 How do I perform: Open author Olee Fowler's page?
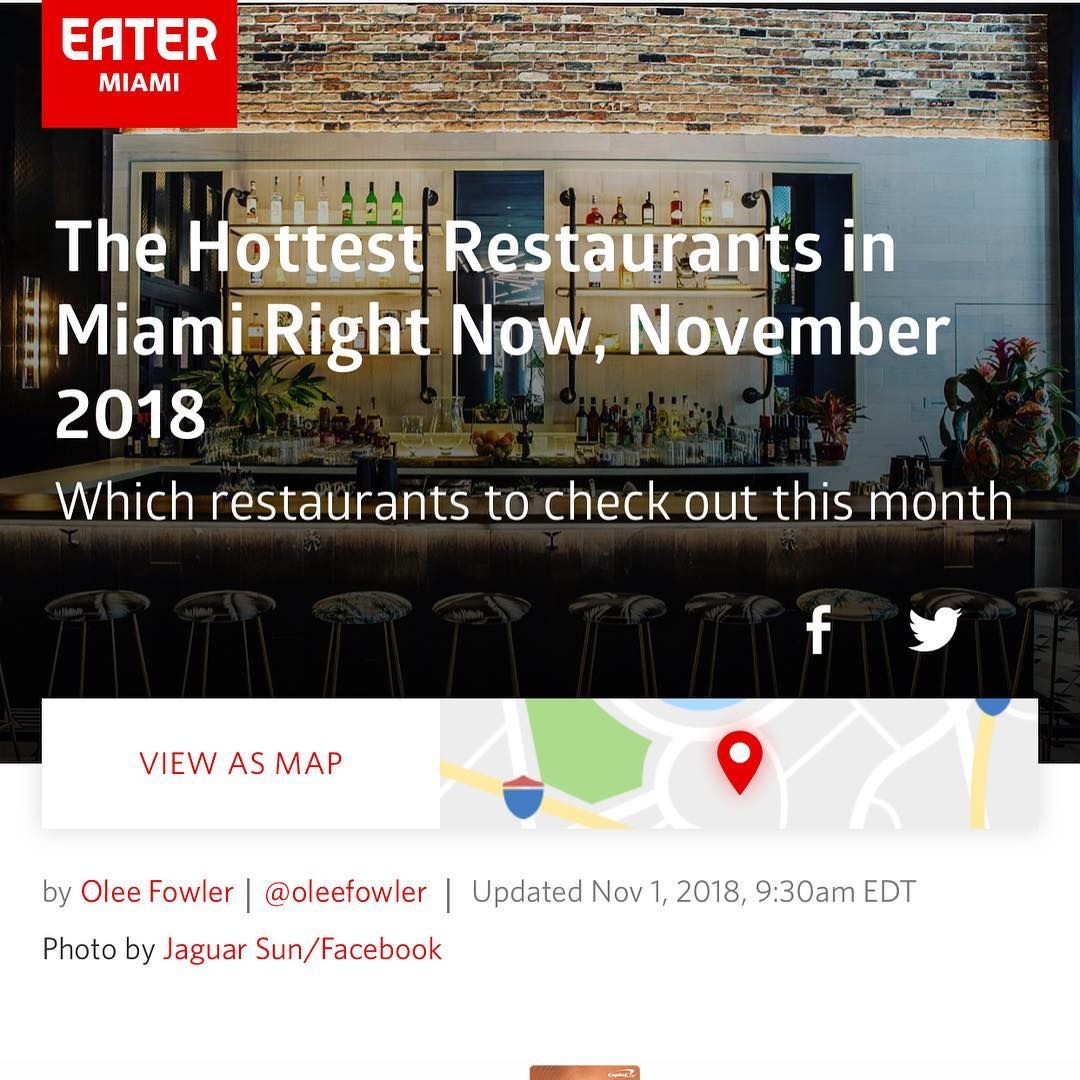(x=157, y=892)
